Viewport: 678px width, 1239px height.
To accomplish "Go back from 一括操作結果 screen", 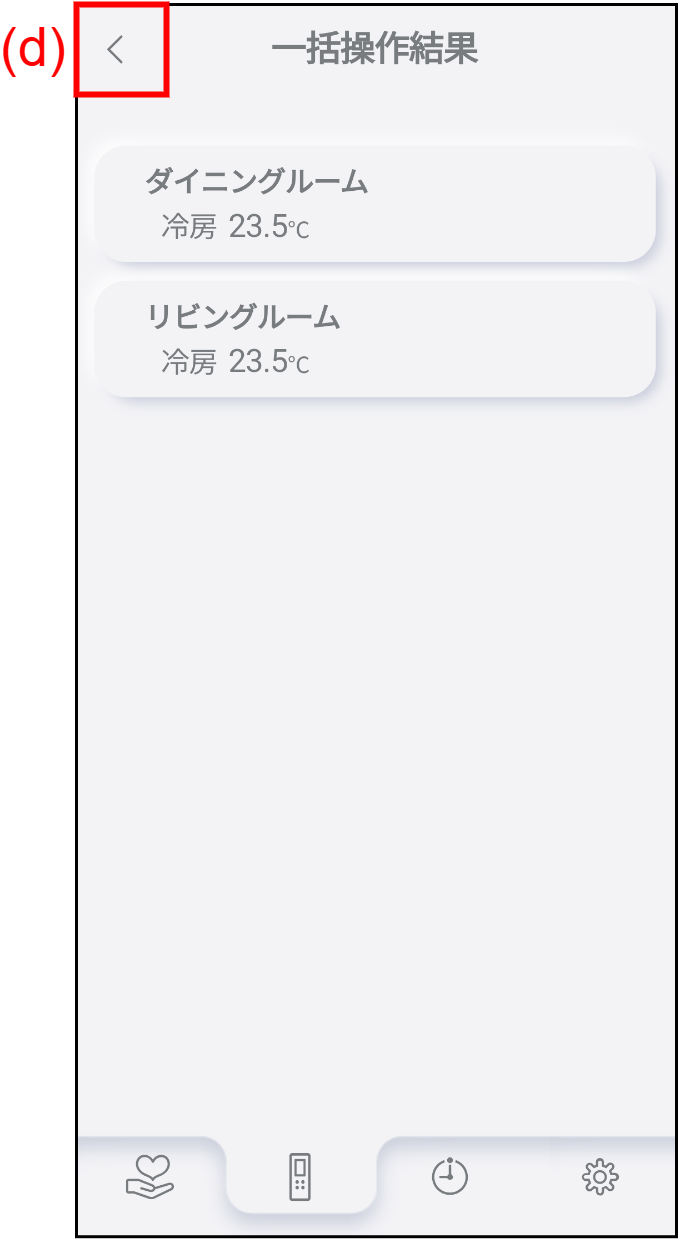I will coord(116,50).
